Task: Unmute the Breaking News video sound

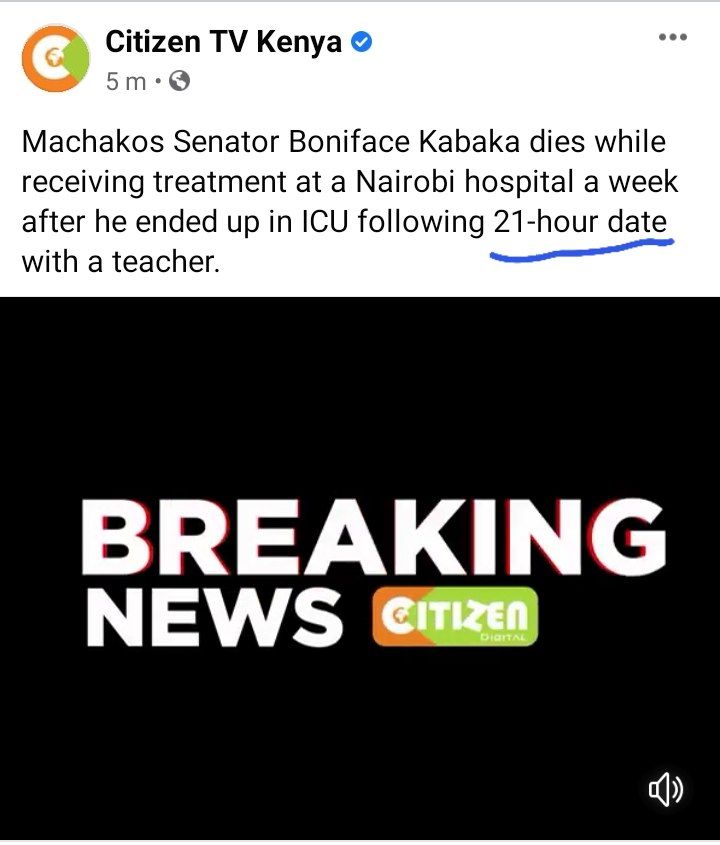Action: [x=665, y=791]
